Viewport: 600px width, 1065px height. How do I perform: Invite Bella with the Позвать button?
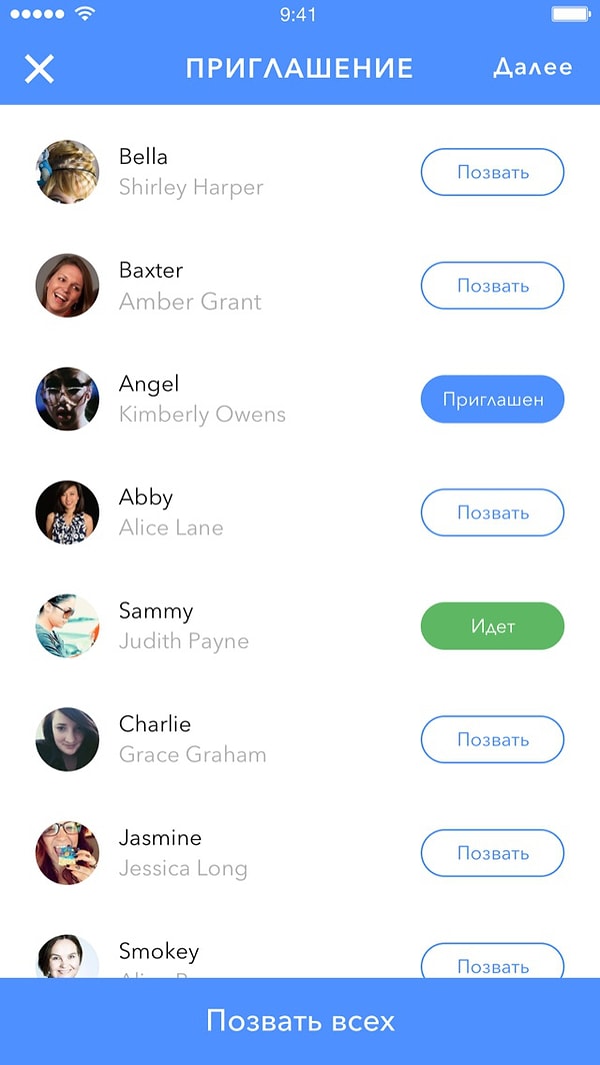coord(492,172)
